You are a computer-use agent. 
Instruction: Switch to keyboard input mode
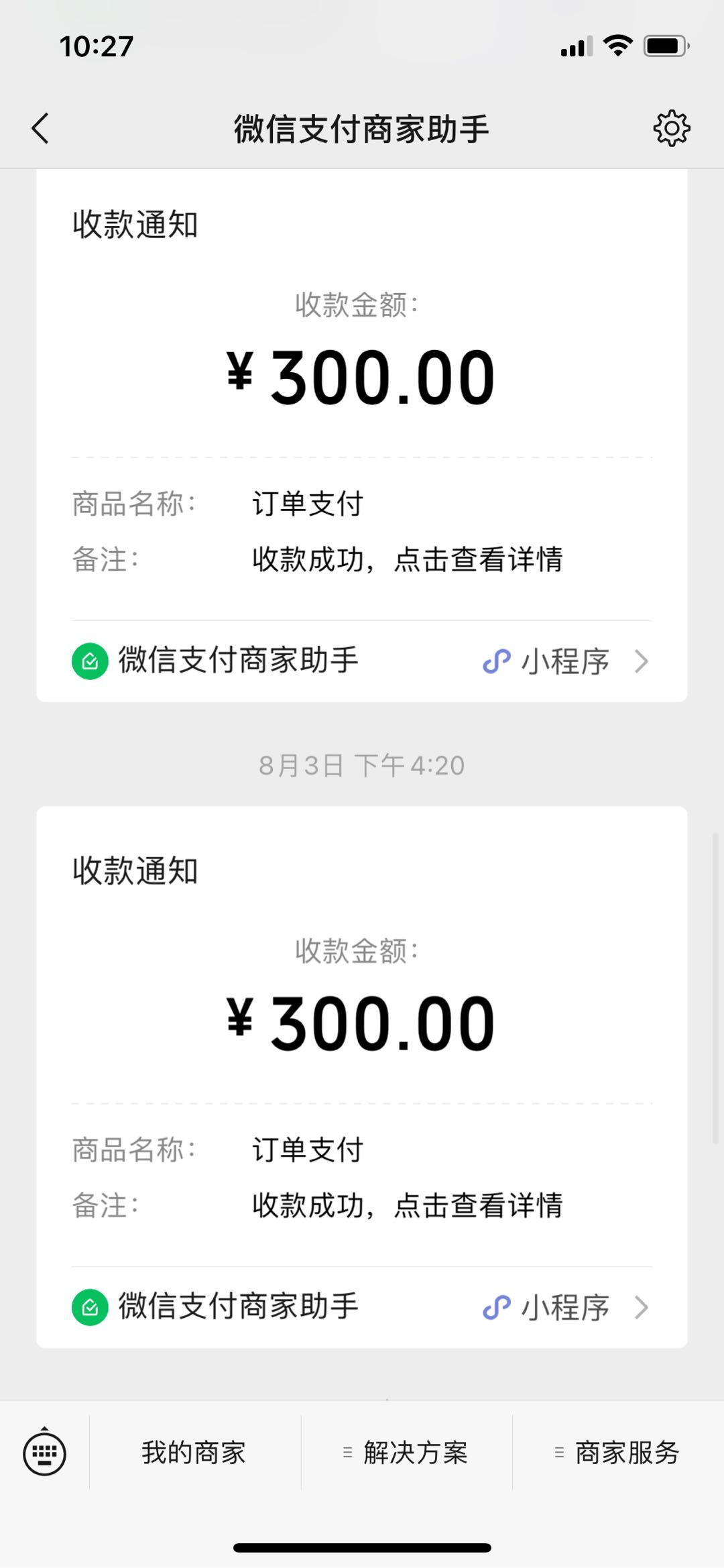[x=44, y=1453]
